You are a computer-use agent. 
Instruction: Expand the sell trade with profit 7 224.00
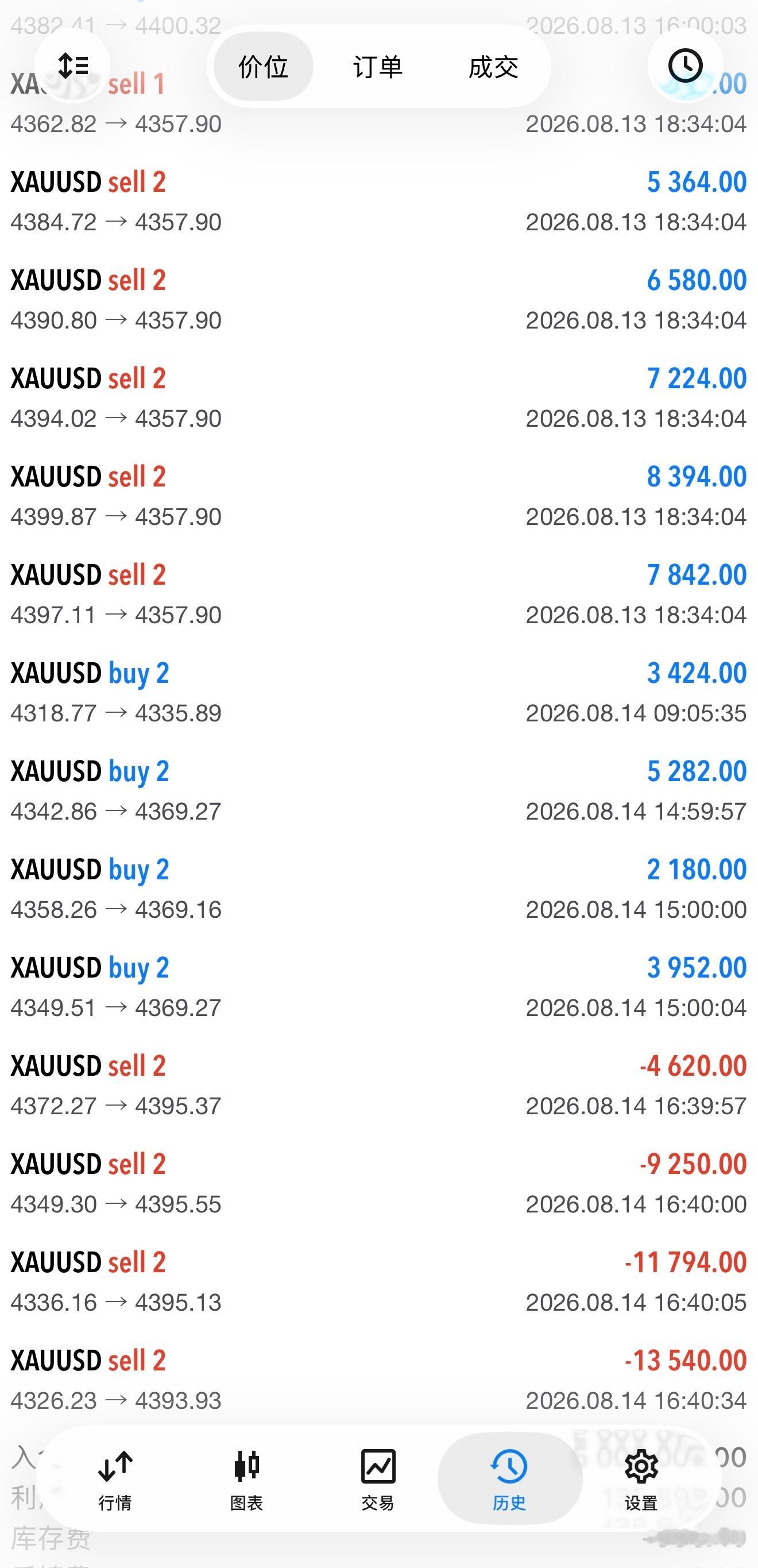pos(379,398)
